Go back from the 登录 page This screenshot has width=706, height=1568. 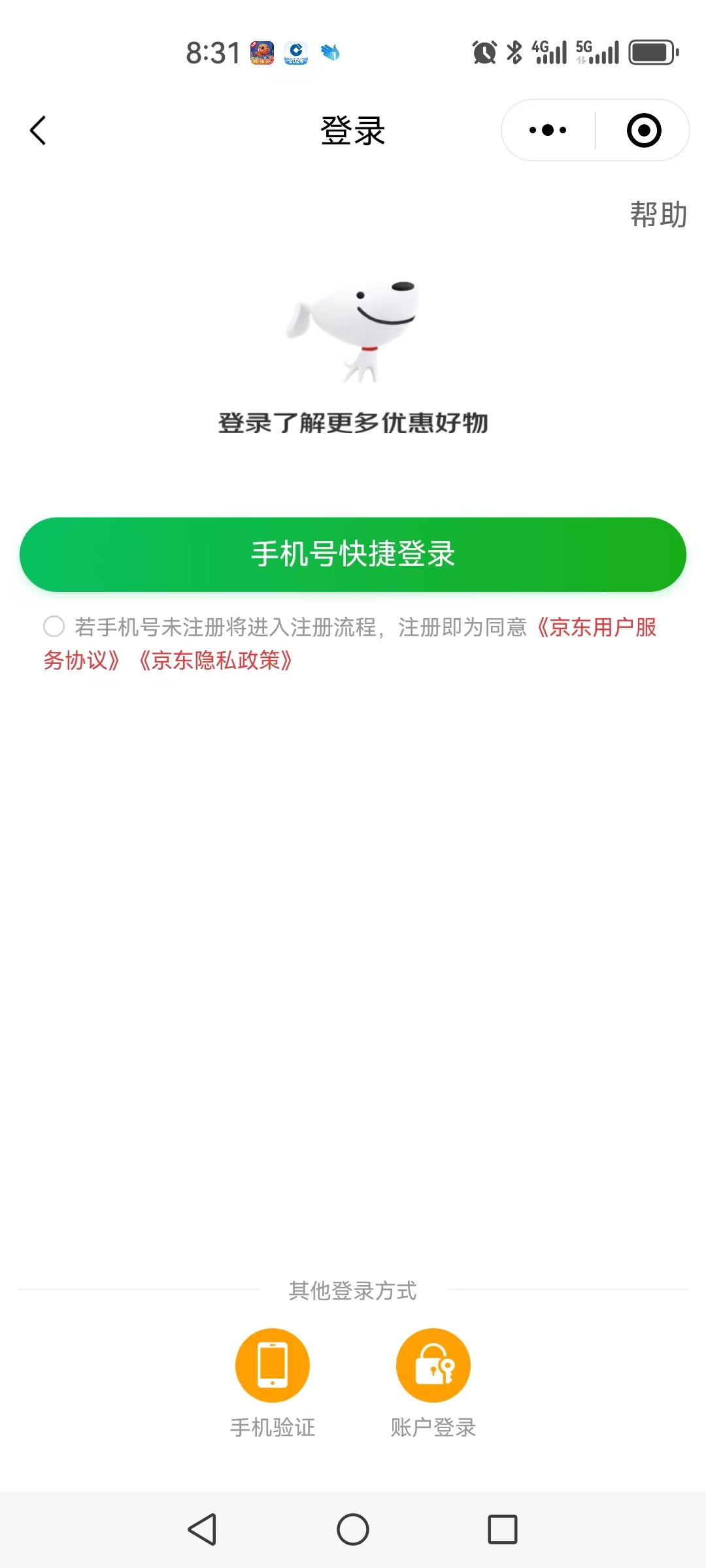pyautogui.click(x=38, y=131)
